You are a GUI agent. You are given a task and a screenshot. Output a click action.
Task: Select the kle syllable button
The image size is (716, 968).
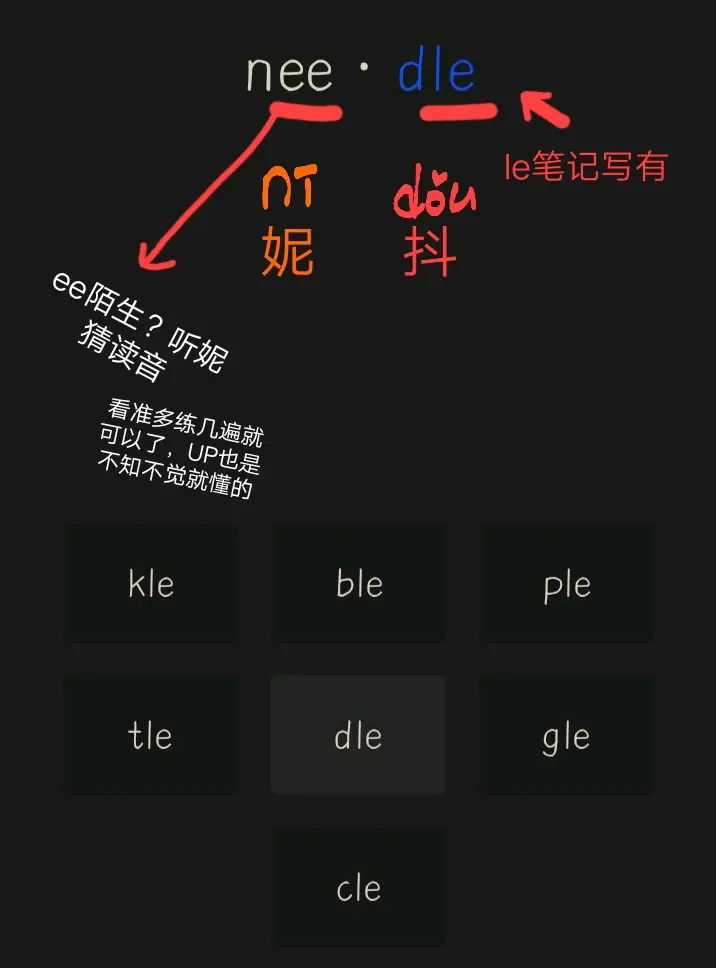[151, 584]
